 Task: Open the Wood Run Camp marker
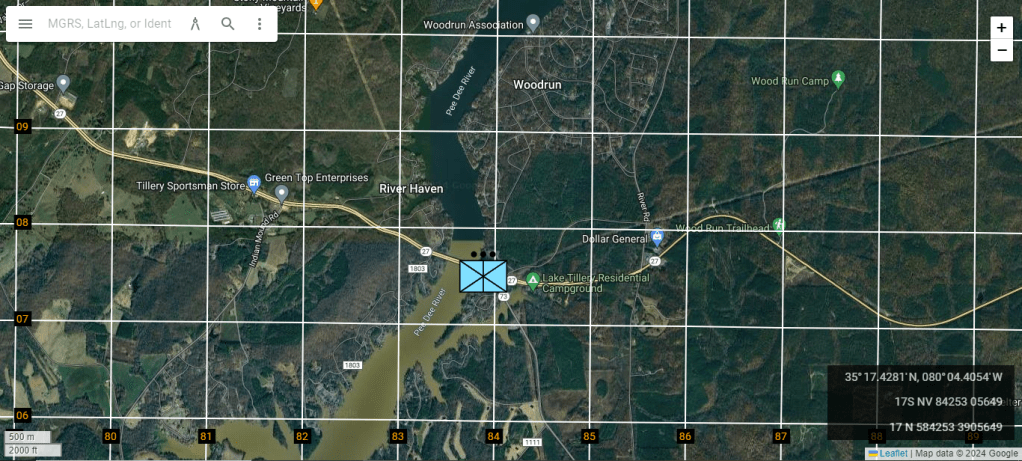tap(838, 77)
